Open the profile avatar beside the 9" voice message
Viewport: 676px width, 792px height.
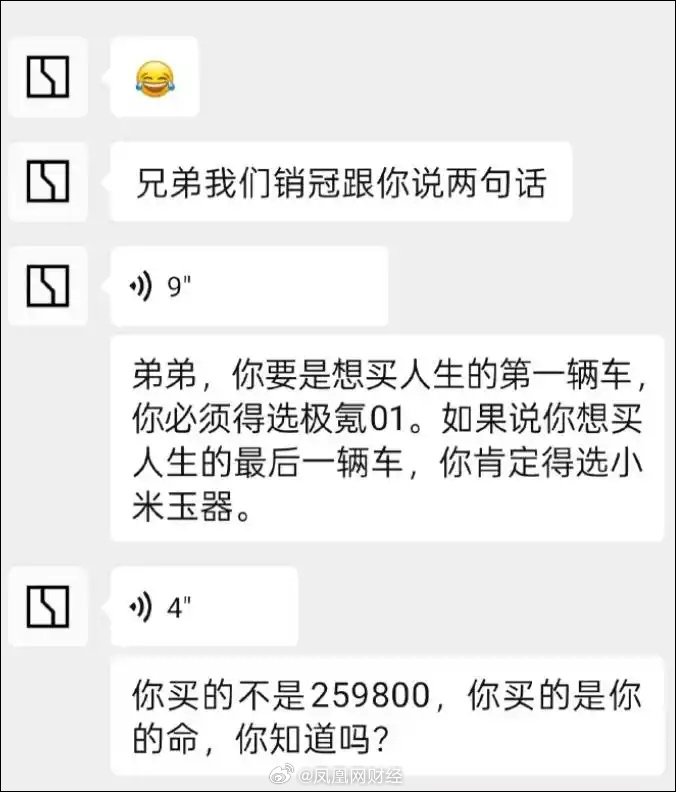(47, 286)
